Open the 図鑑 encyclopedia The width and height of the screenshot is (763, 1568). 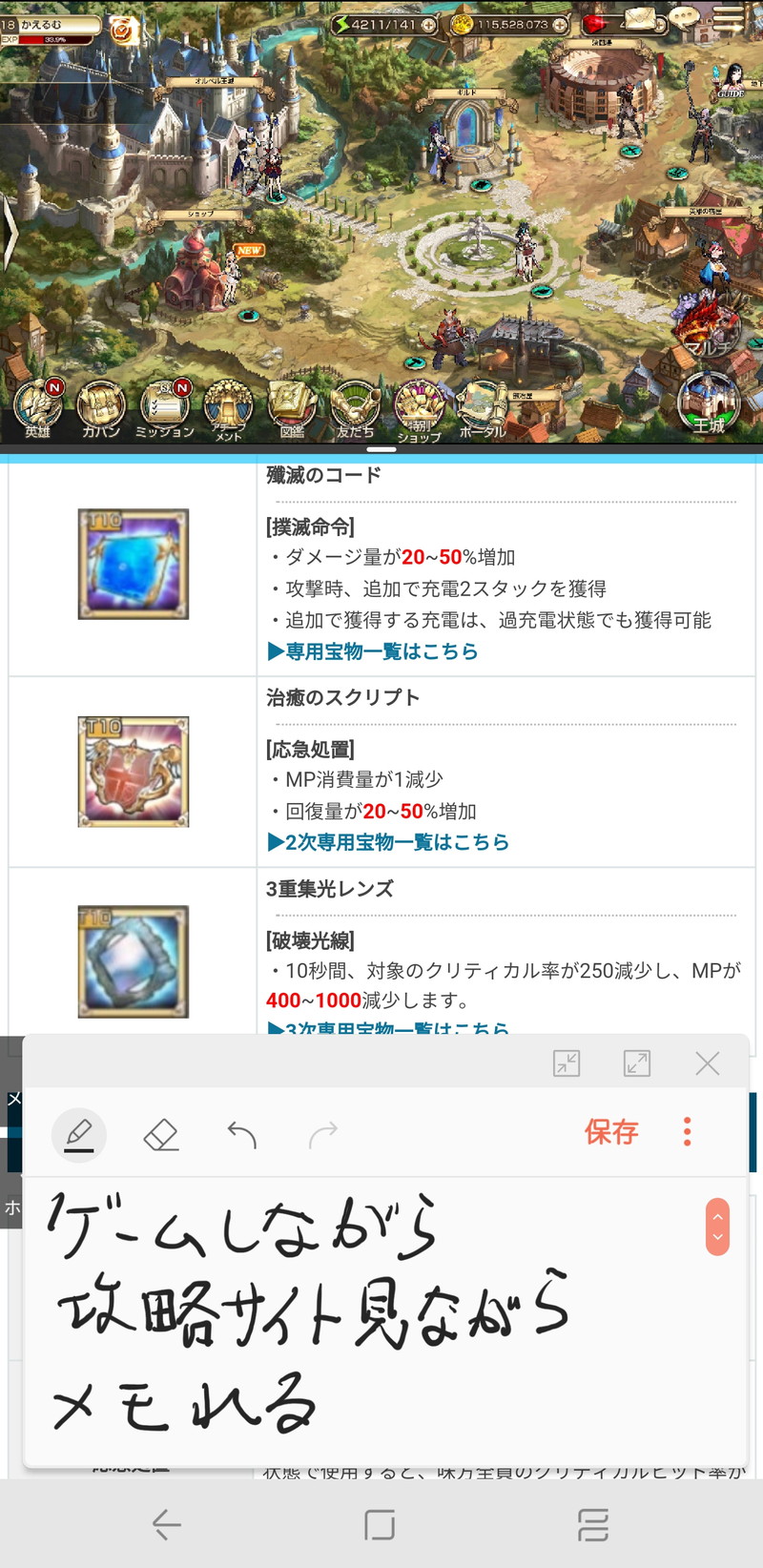tap(292, 407)
